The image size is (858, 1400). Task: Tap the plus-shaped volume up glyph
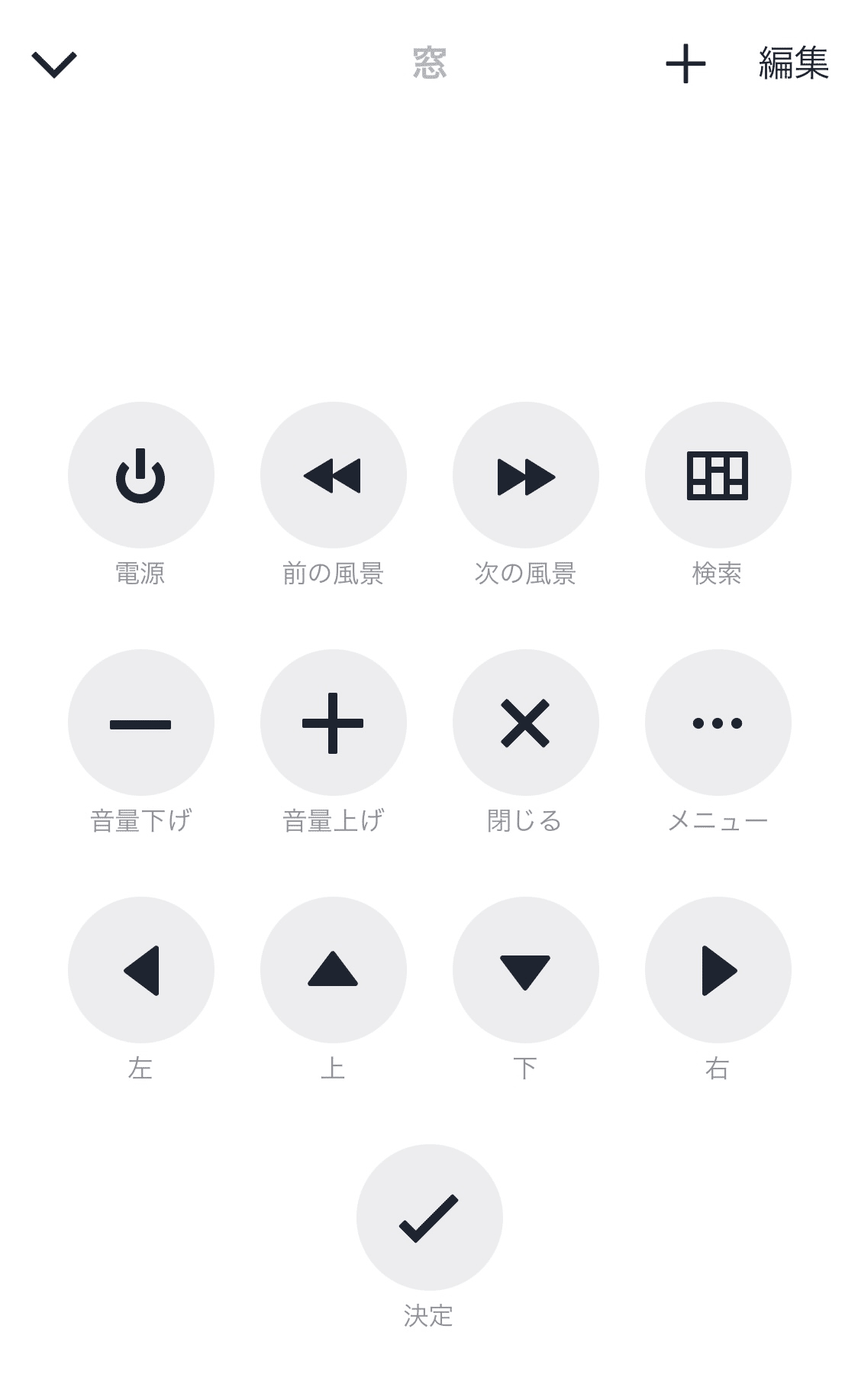tap(333, 723)
